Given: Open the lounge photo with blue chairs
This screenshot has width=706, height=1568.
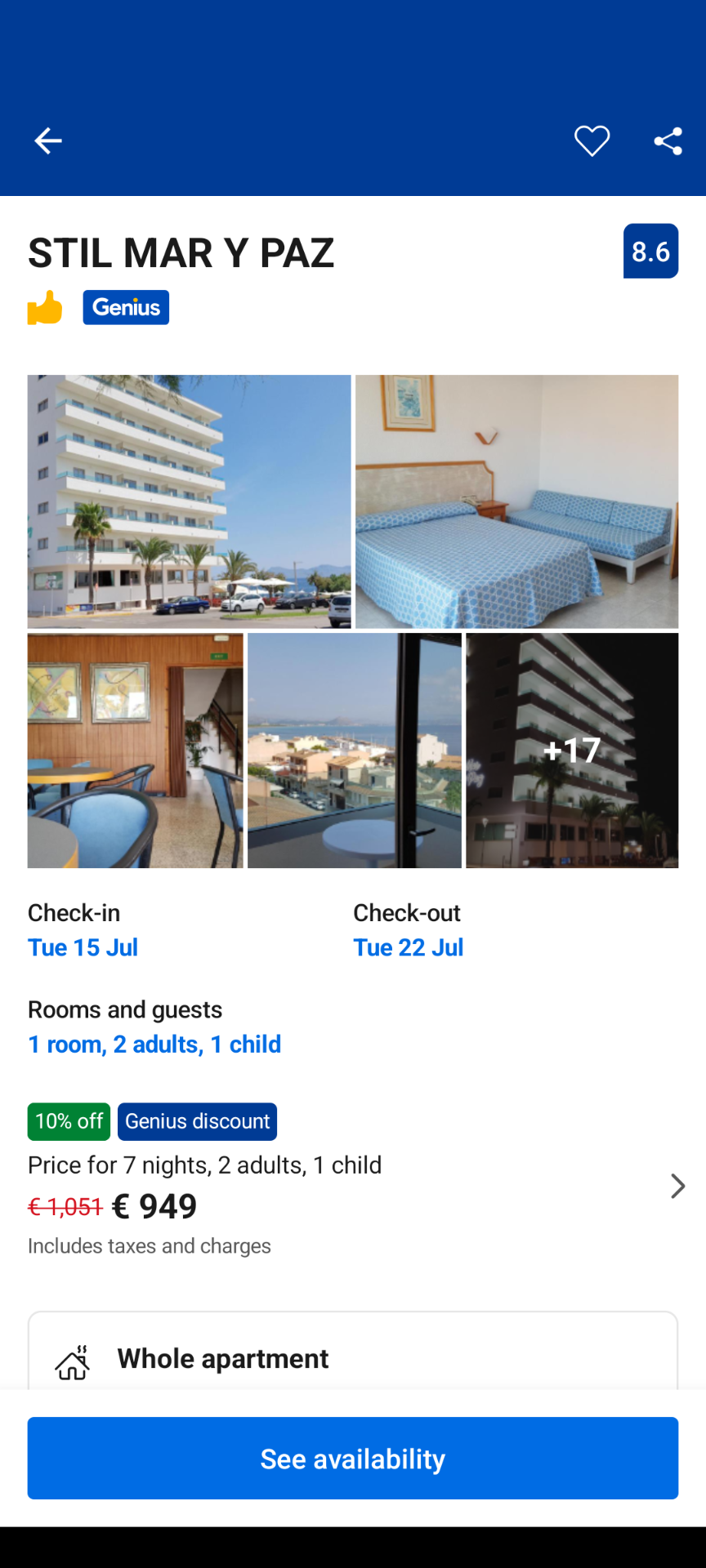Looking at the screenshot, I should (135, 750).
